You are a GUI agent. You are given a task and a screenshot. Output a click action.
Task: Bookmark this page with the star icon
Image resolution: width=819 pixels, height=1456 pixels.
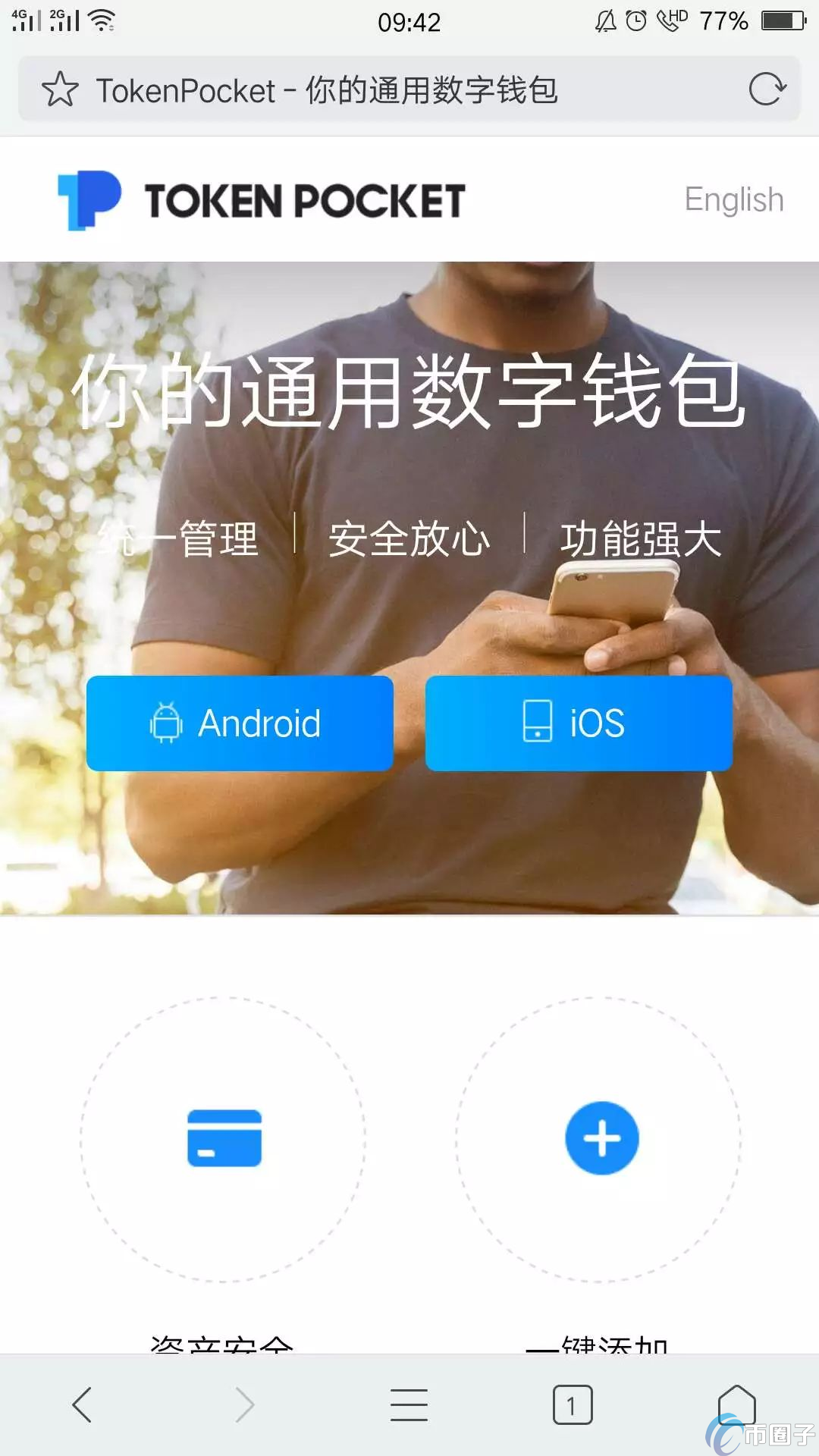pyautogui.click(x=60, y=89)
